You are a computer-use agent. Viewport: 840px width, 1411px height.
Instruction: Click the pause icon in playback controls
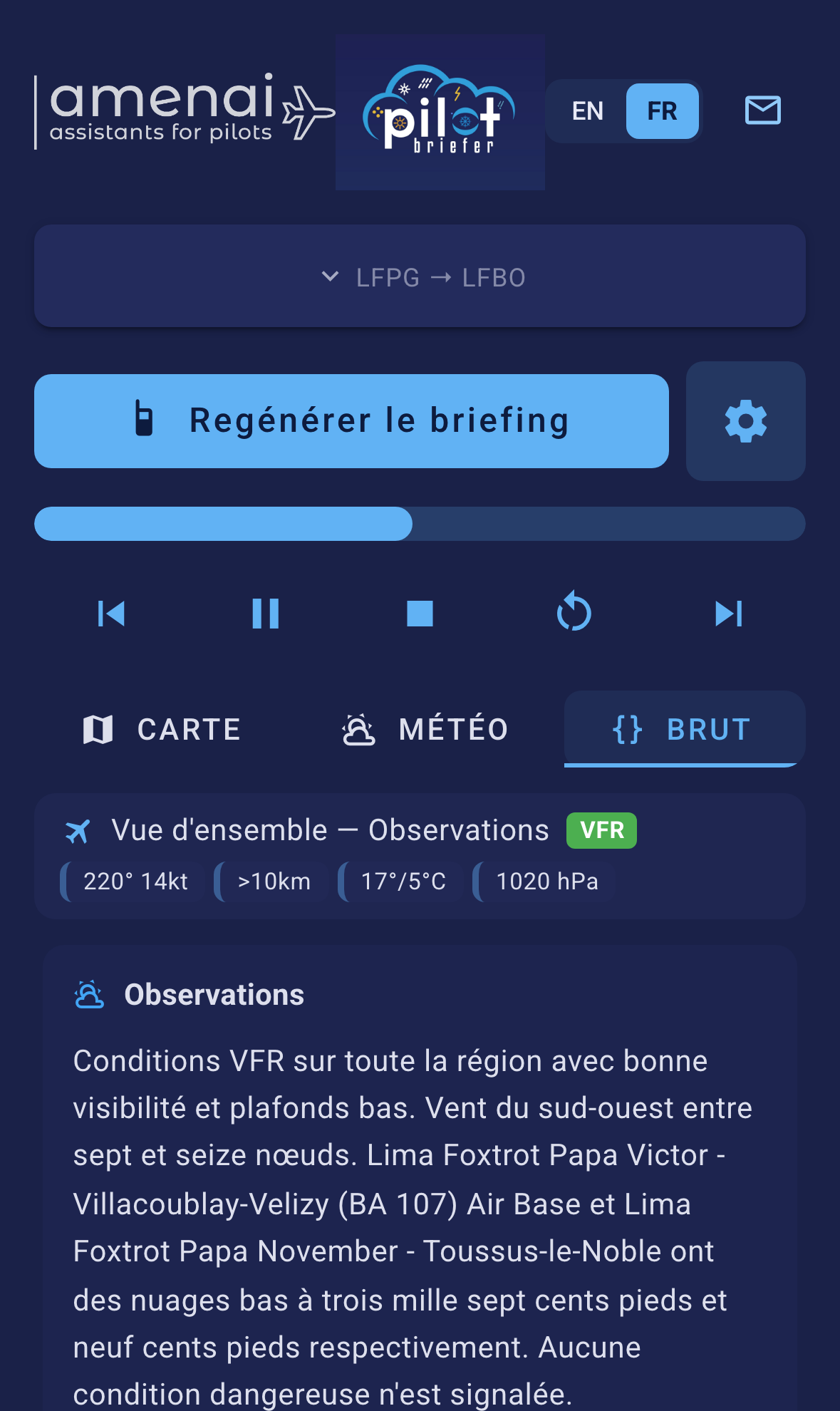(x=266, y=613)
